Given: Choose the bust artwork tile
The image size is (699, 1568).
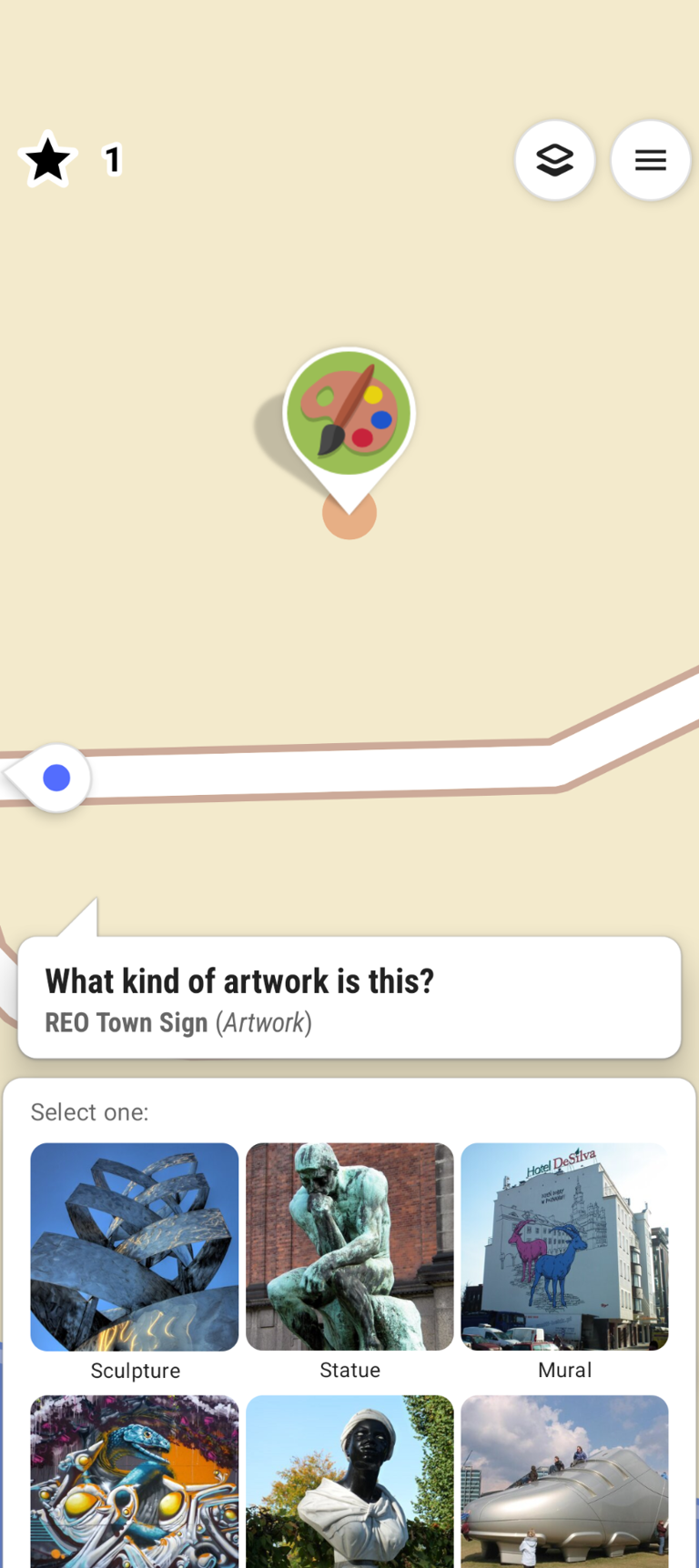Looking at the screenshot, I should tap(349, 1481).
